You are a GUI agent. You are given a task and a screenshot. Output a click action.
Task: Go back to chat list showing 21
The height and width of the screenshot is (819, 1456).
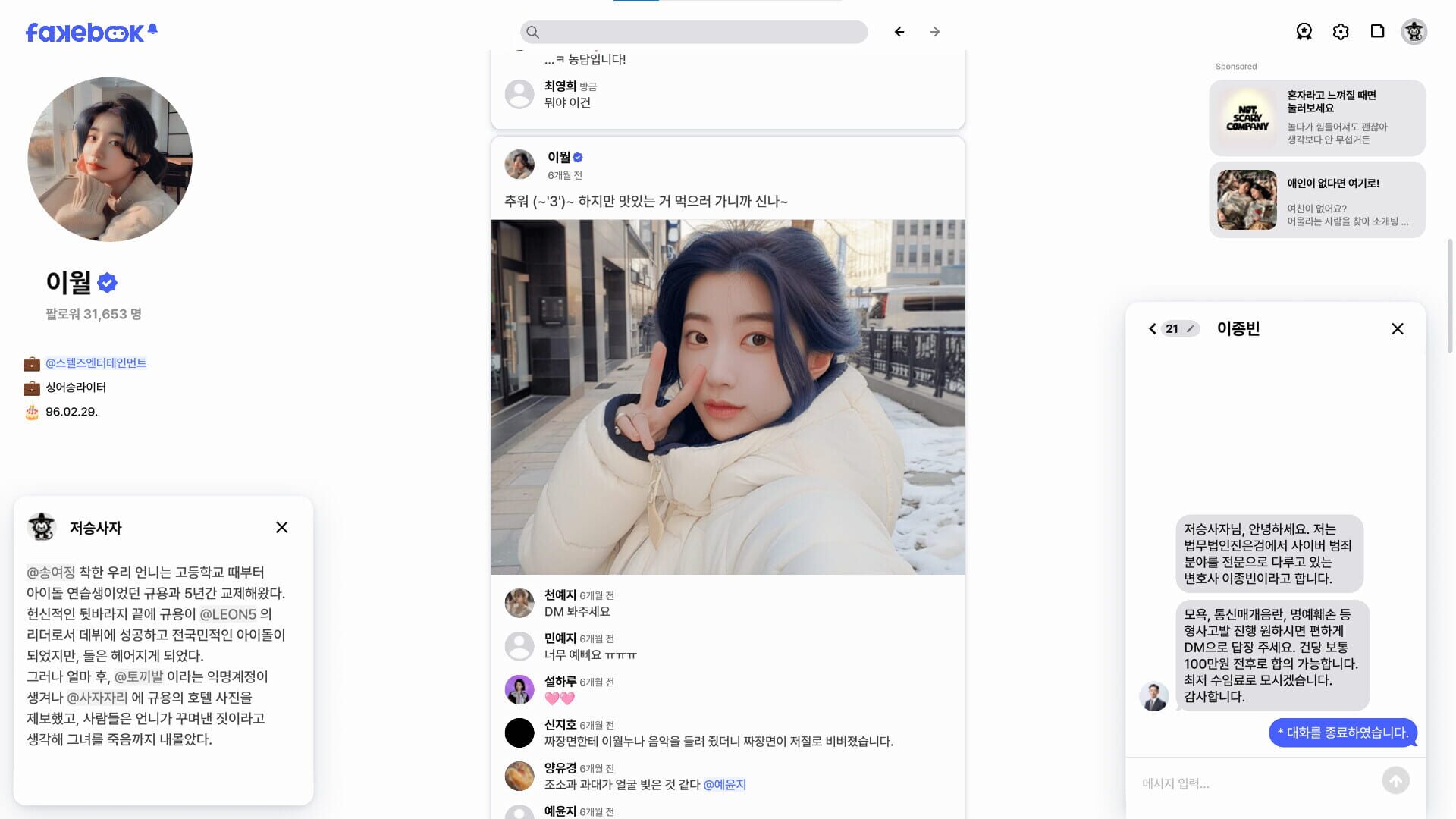click(1153, 328)
